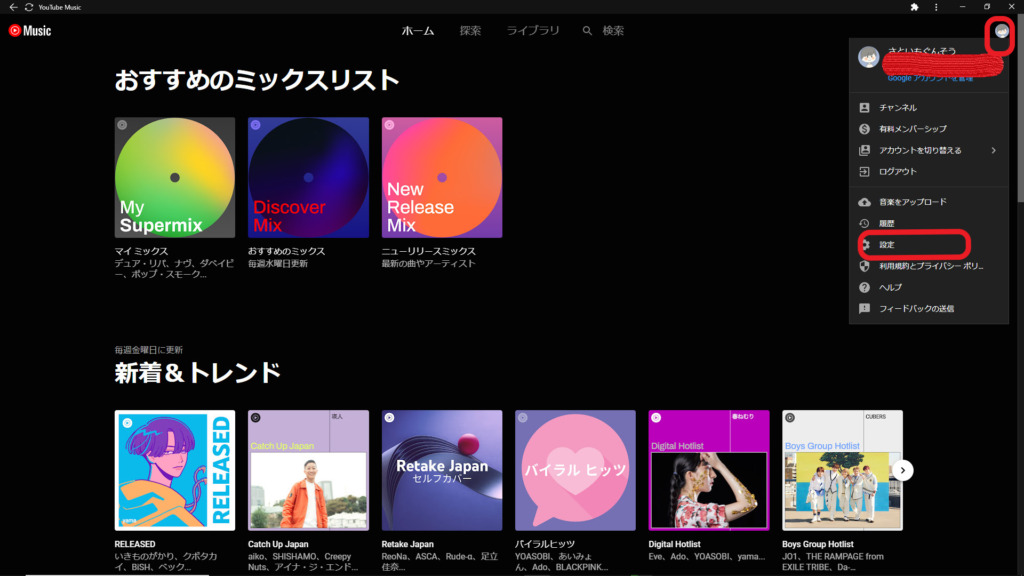Show next items in 新着&トレンド carousel
The image size is (1024, 576).
[x=902, y=470]
